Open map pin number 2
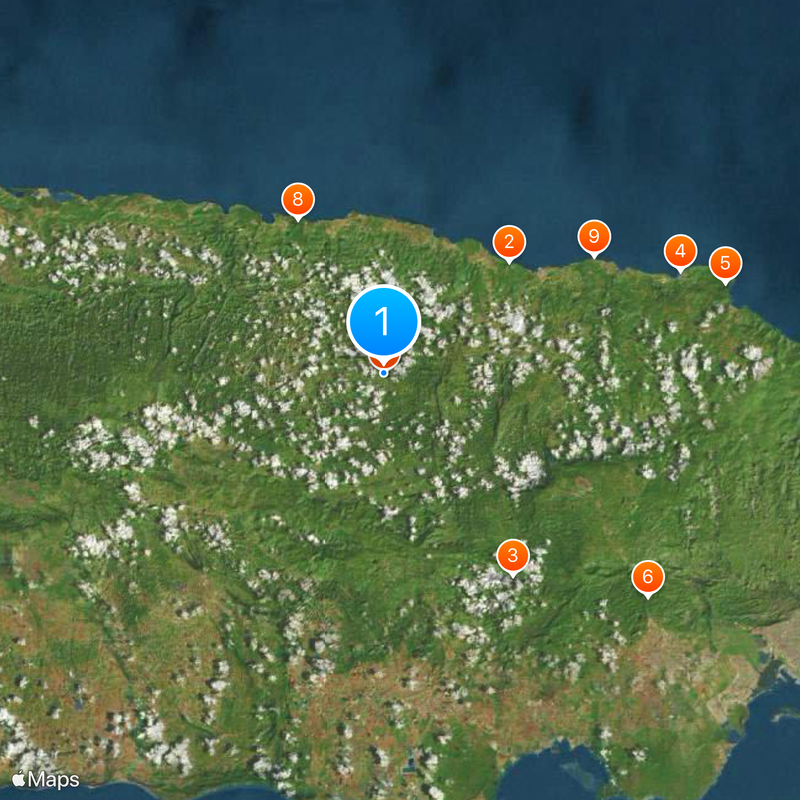800x800 pixels. tap(509, 241)
